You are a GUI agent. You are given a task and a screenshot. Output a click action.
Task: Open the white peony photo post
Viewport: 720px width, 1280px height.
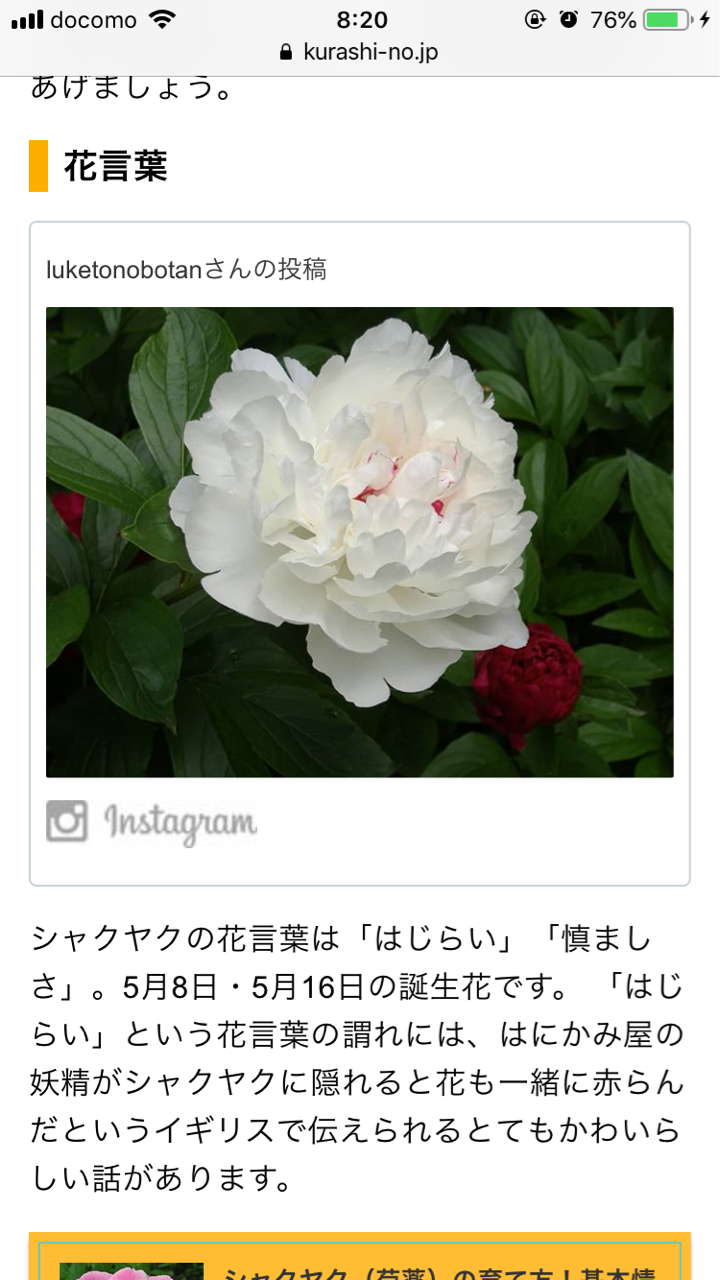(360, 542)
